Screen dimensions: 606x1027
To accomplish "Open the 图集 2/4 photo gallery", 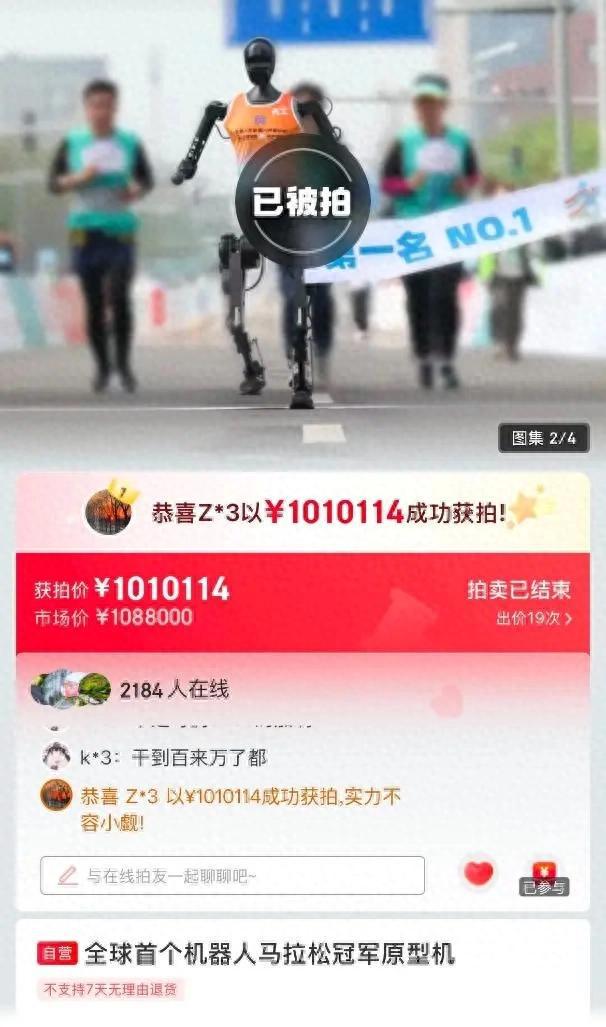I will [543, 437].
